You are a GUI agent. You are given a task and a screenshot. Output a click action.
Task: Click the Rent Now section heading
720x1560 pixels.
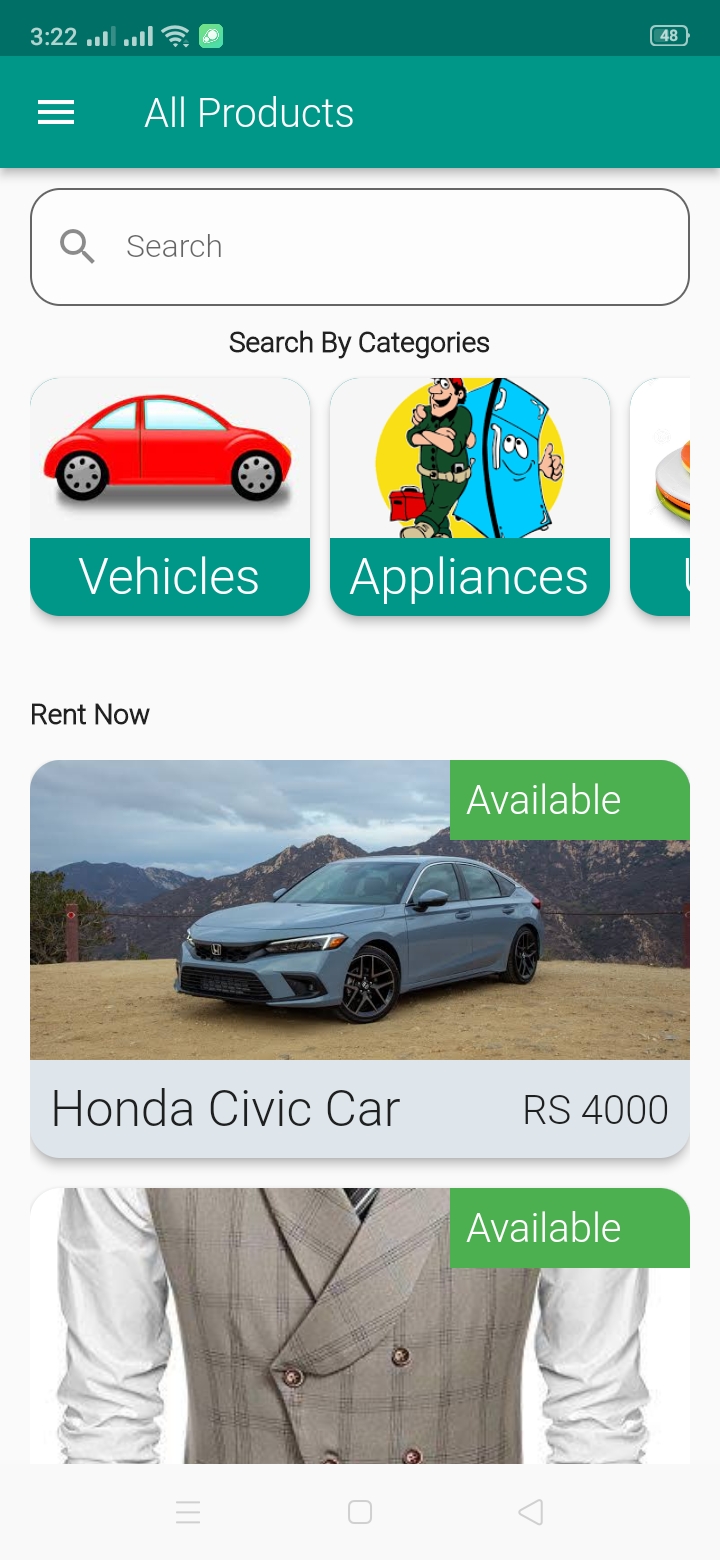click(90, 714)
